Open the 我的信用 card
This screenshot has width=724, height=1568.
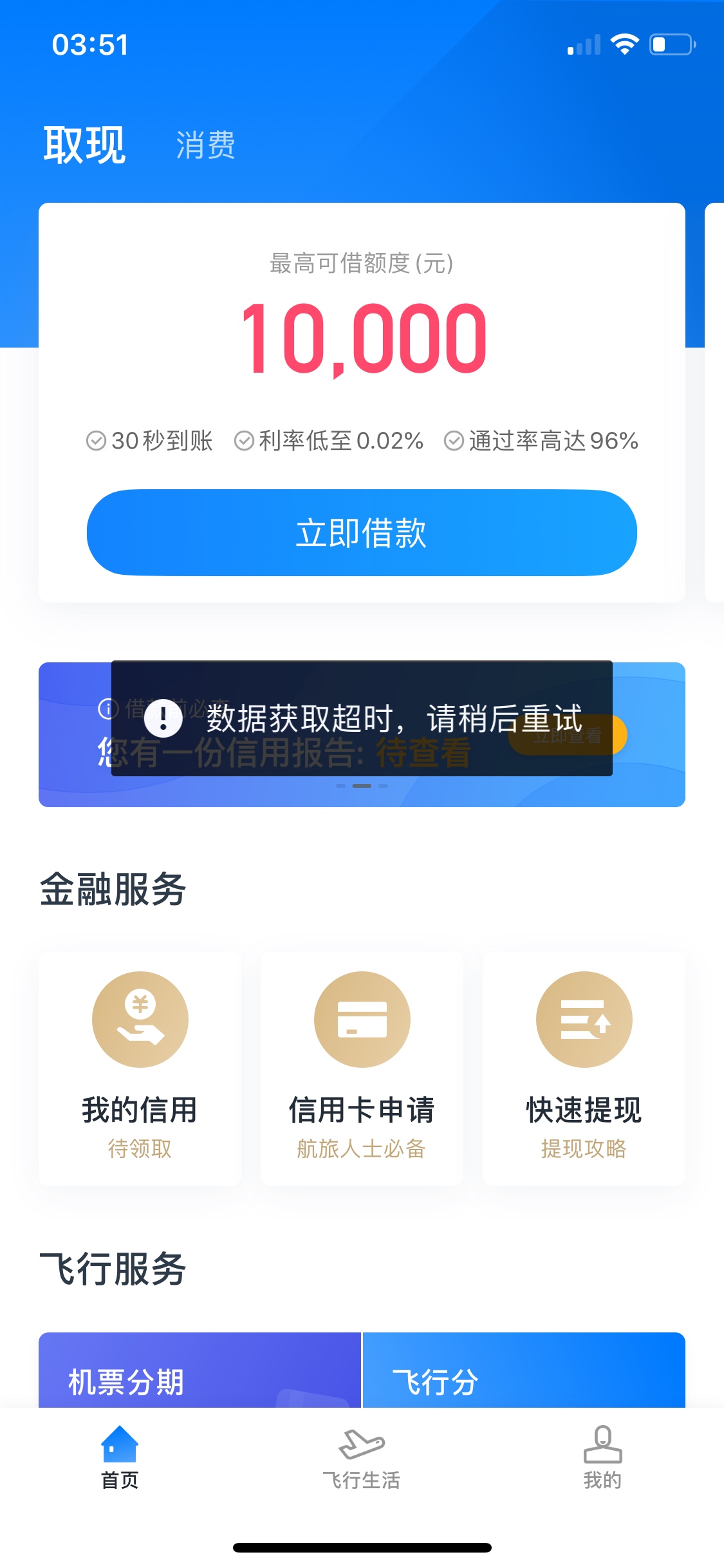tap(140, 1069)
